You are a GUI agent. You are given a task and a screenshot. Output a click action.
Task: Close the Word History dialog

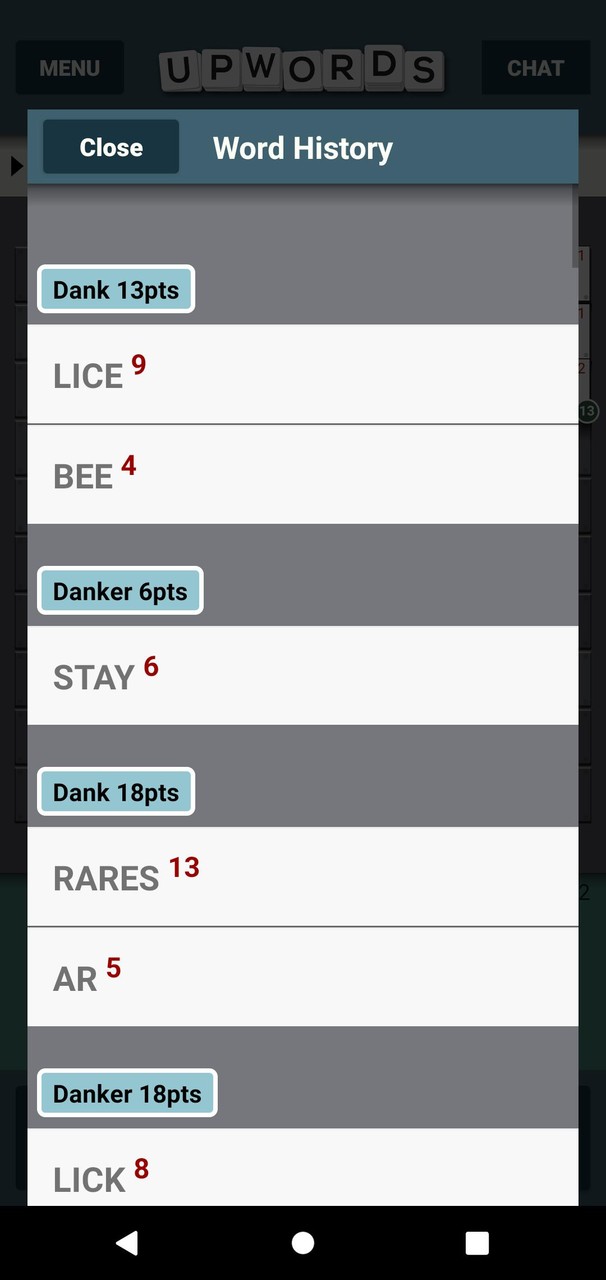(x=111, y=148)
